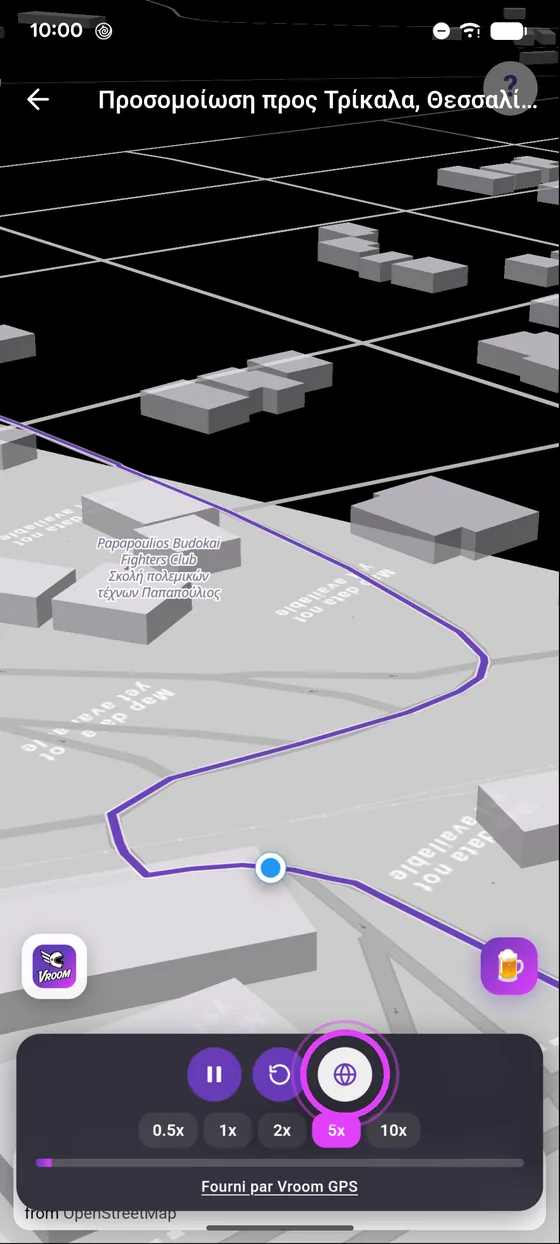Tap the globe map view button

click(345, 1075)
